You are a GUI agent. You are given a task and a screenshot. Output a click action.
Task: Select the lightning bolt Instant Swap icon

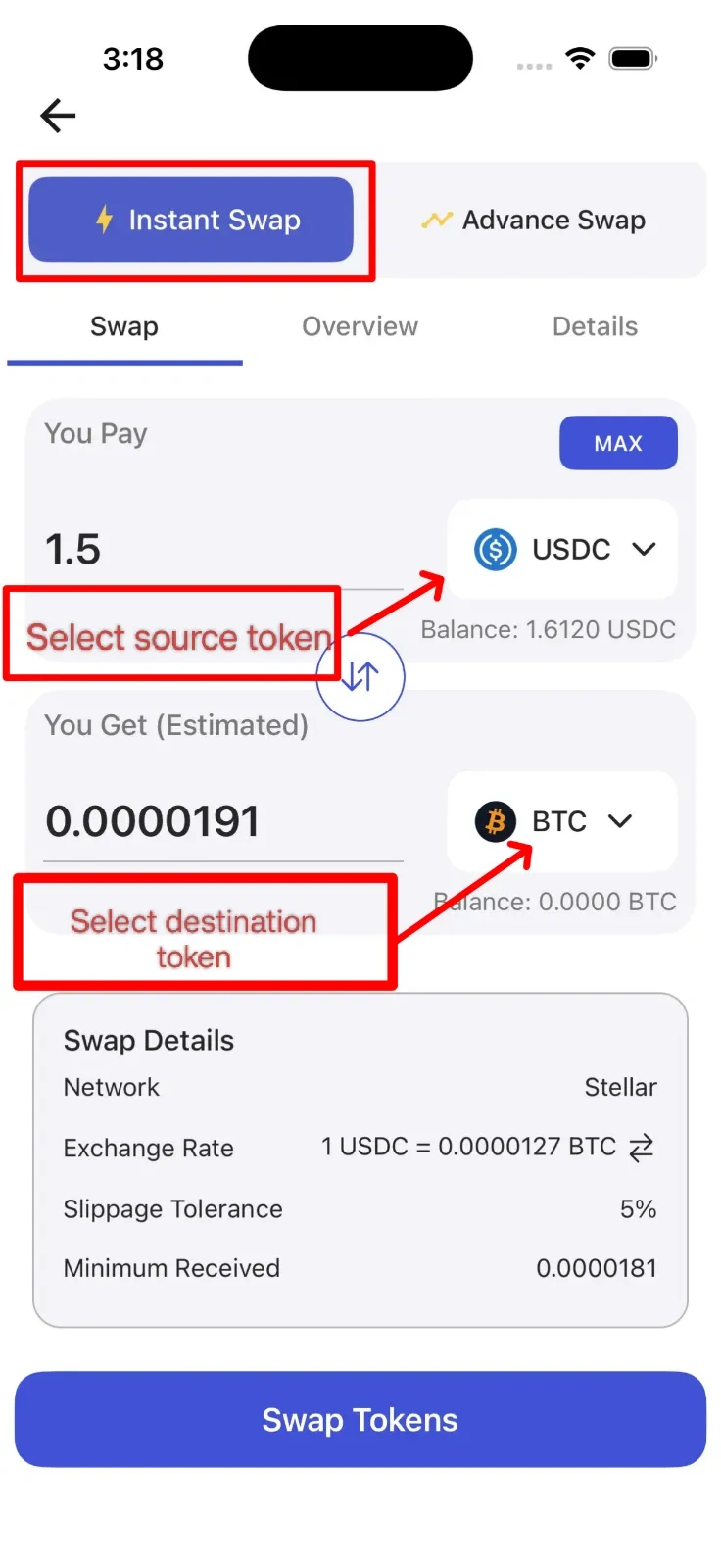[x=104, y=220]
